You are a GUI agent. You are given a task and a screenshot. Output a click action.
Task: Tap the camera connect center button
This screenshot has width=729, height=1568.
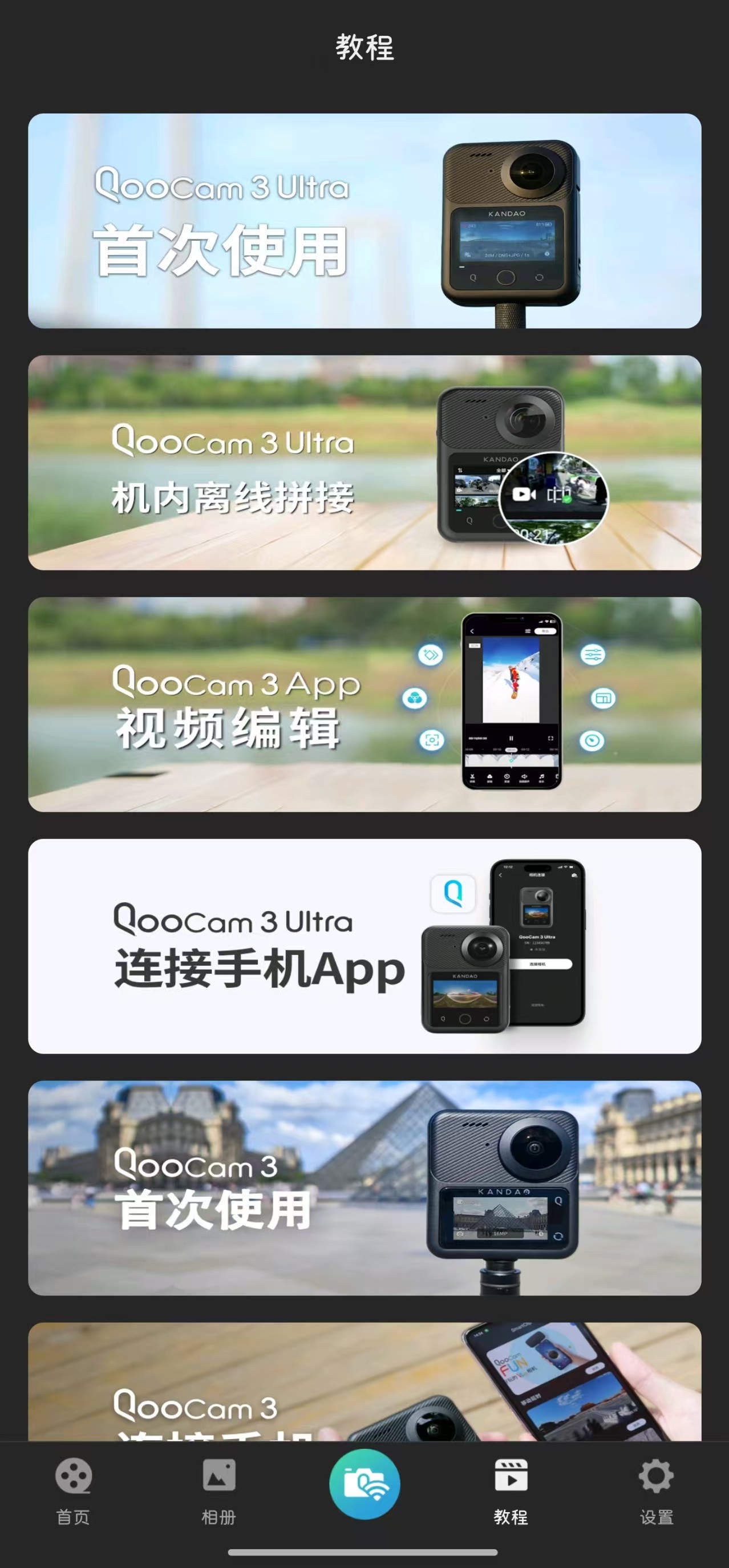coord(364,1484)
